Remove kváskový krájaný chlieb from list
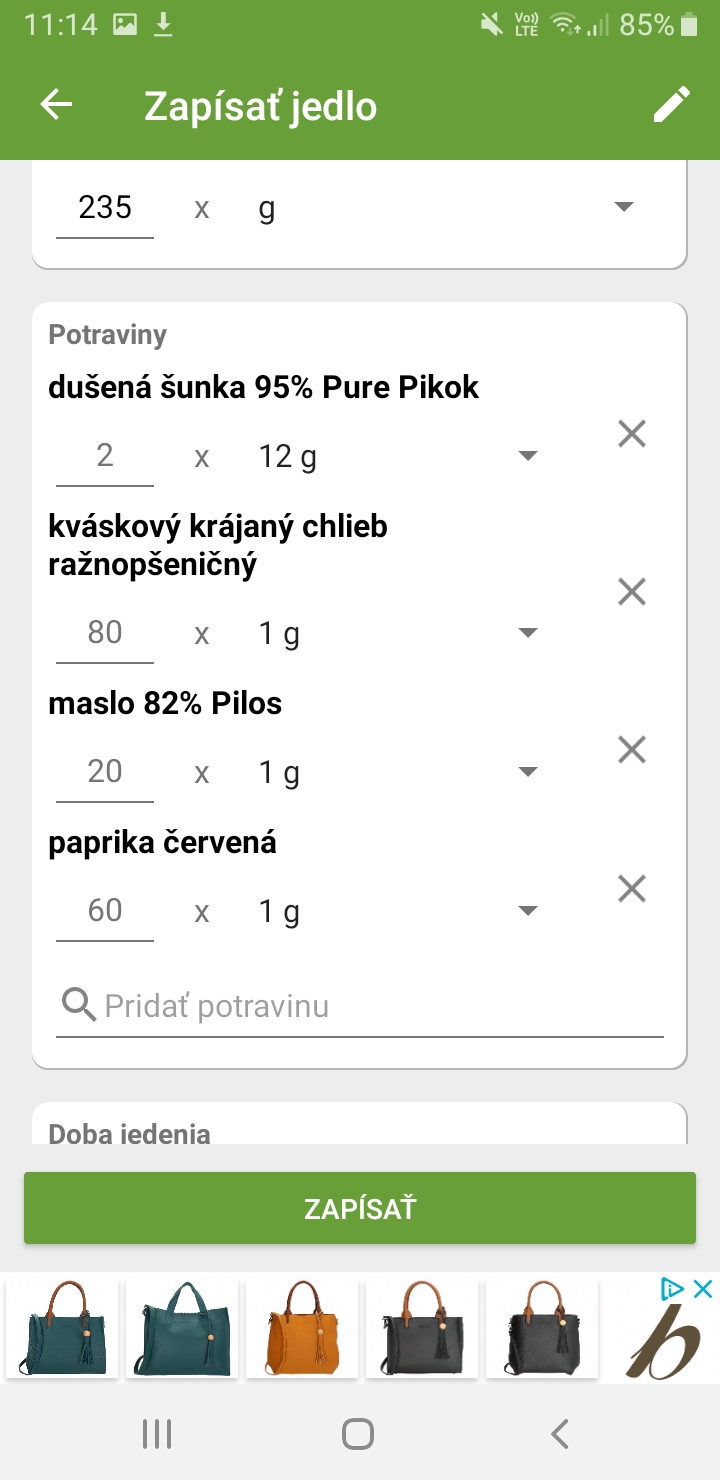 (631, 592)
